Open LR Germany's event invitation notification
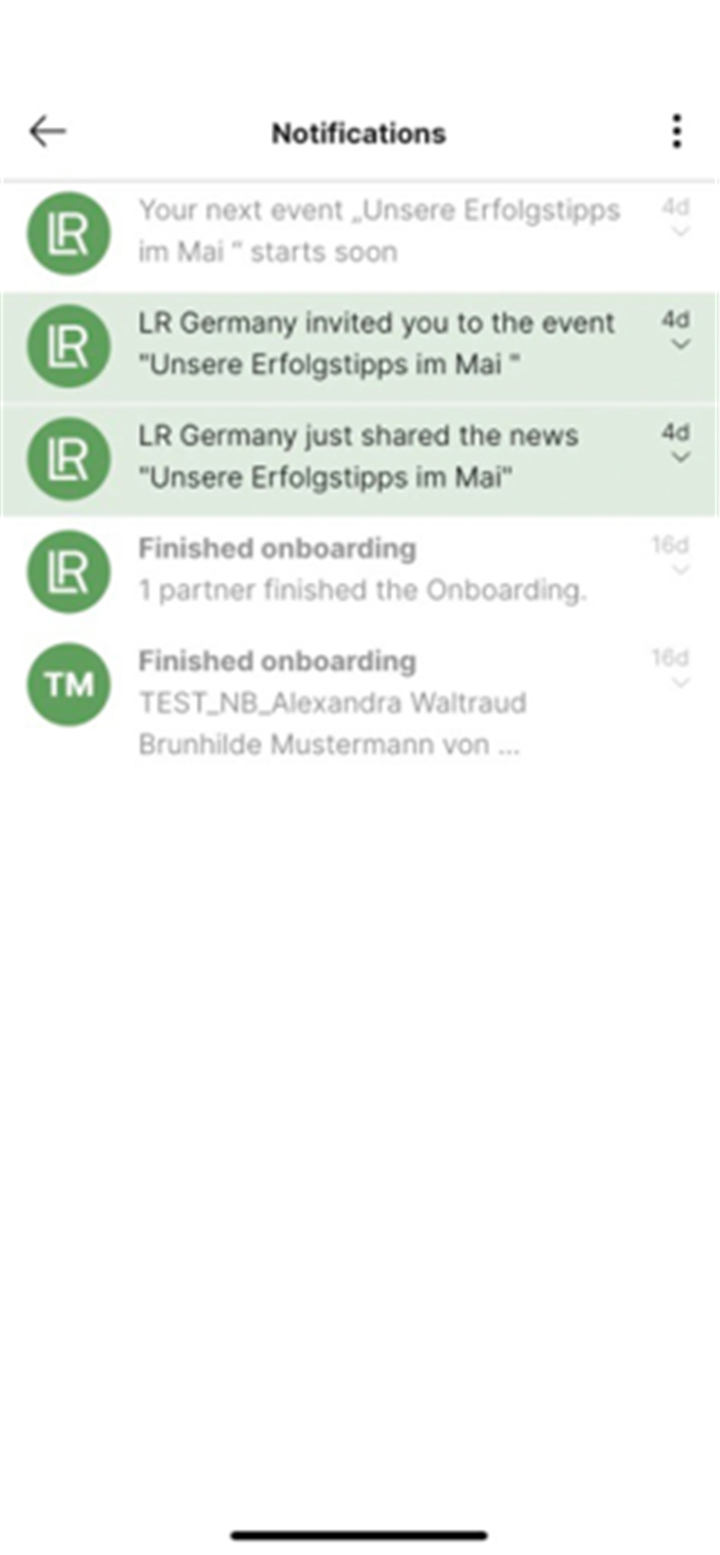Screen dimensions: 720x1555 [x=360, y=347]
